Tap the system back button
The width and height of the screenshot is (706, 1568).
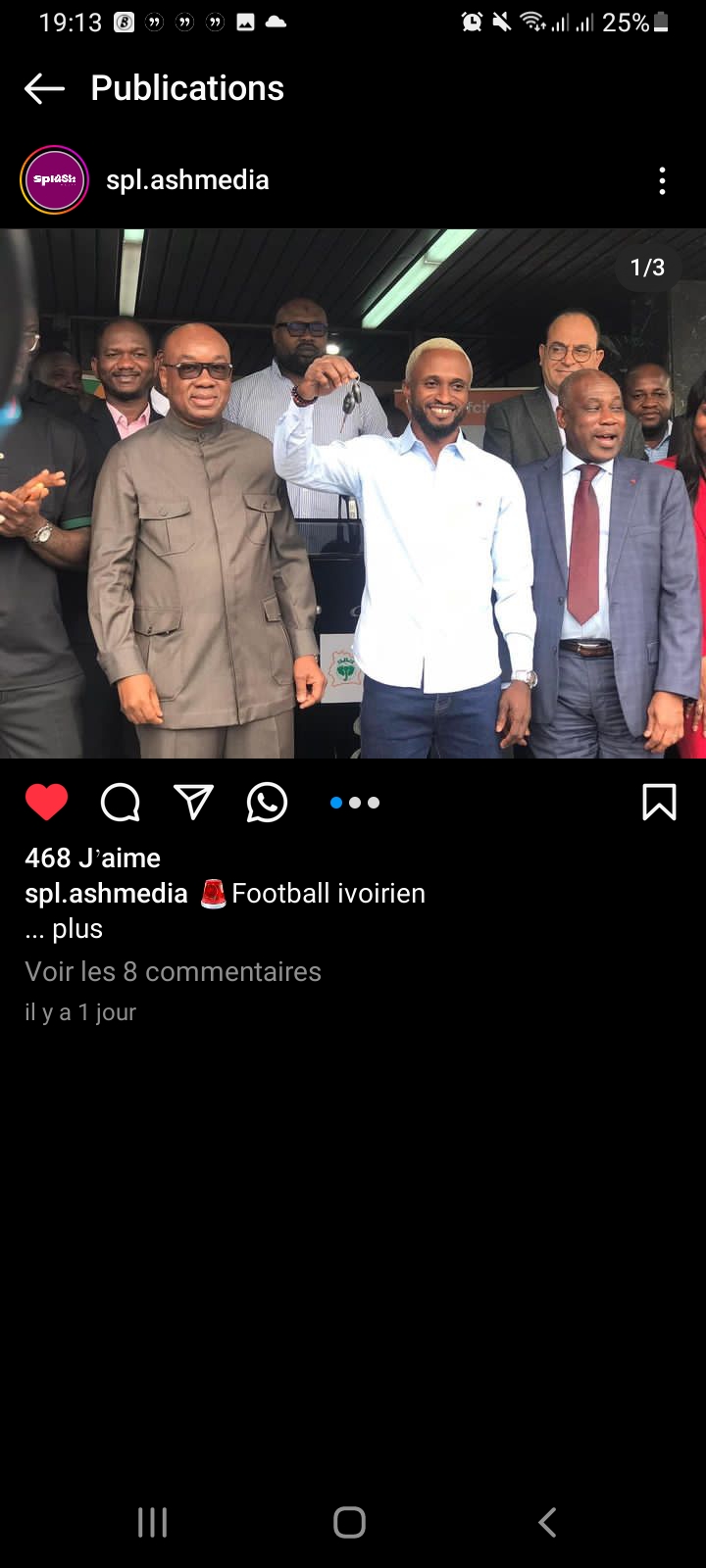[x=547, y=1522]
